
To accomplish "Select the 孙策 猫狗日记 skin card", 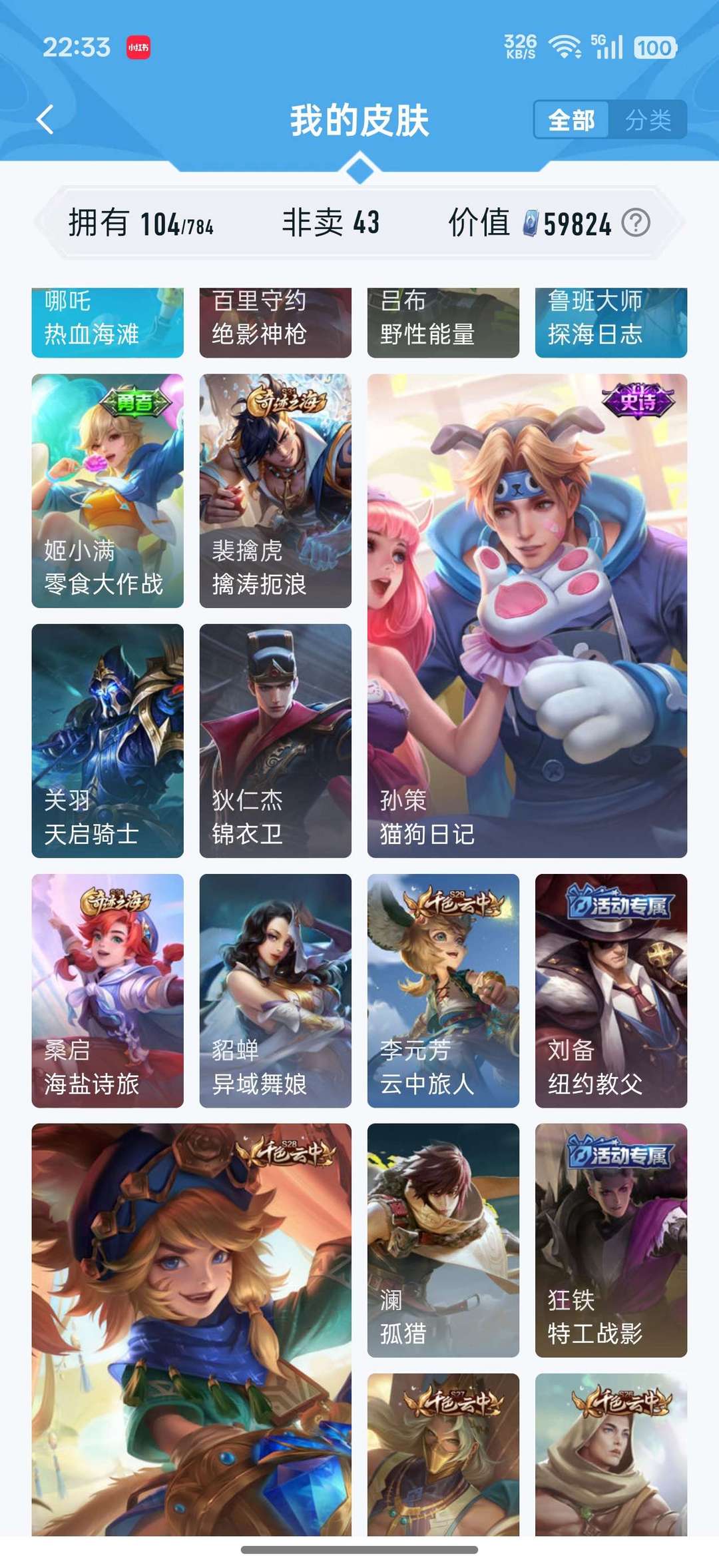I will click(525, 613).
